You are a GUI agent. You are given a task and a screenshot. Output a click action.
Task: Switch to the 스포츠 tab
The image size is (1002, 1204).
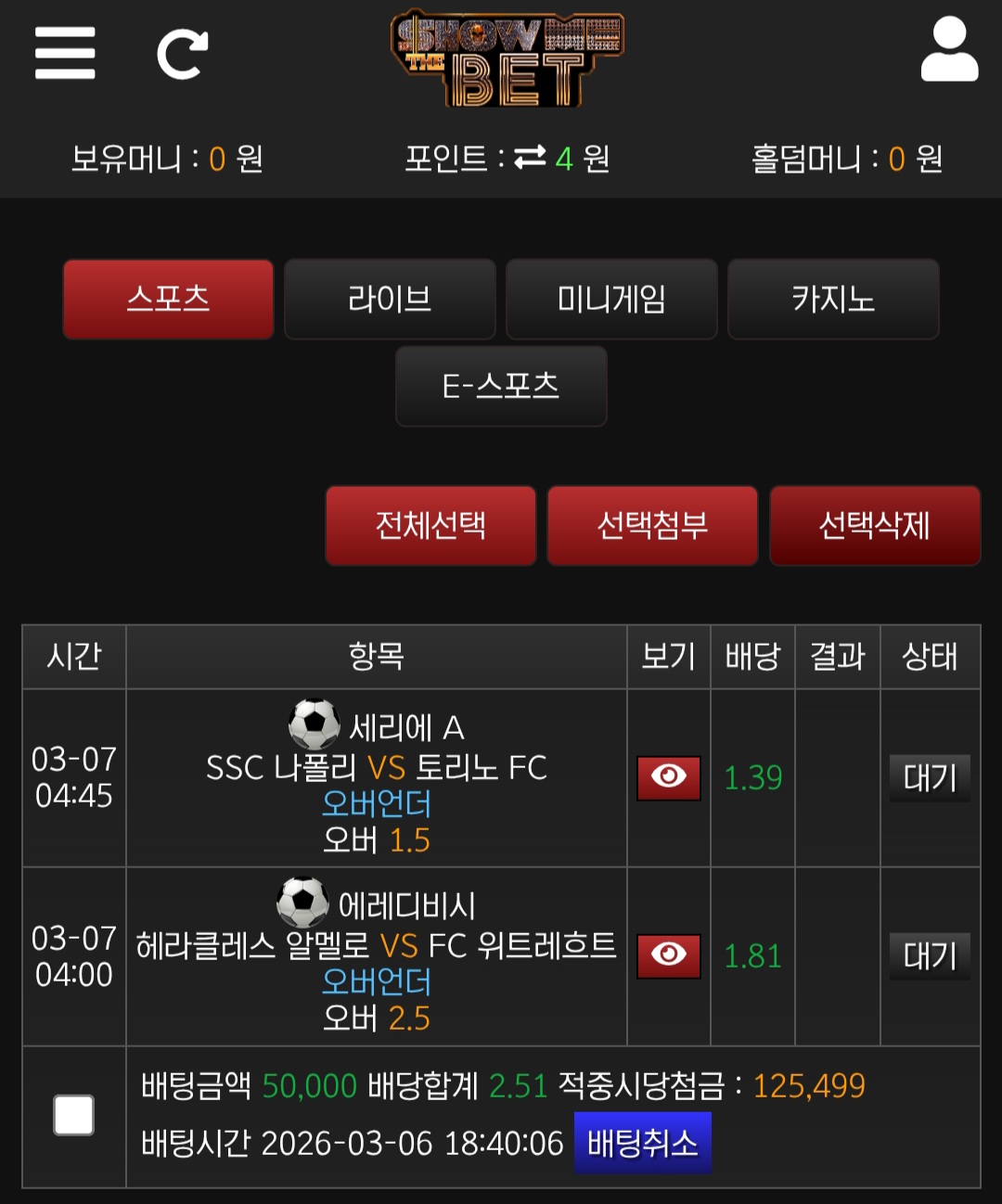click(168, 300)
